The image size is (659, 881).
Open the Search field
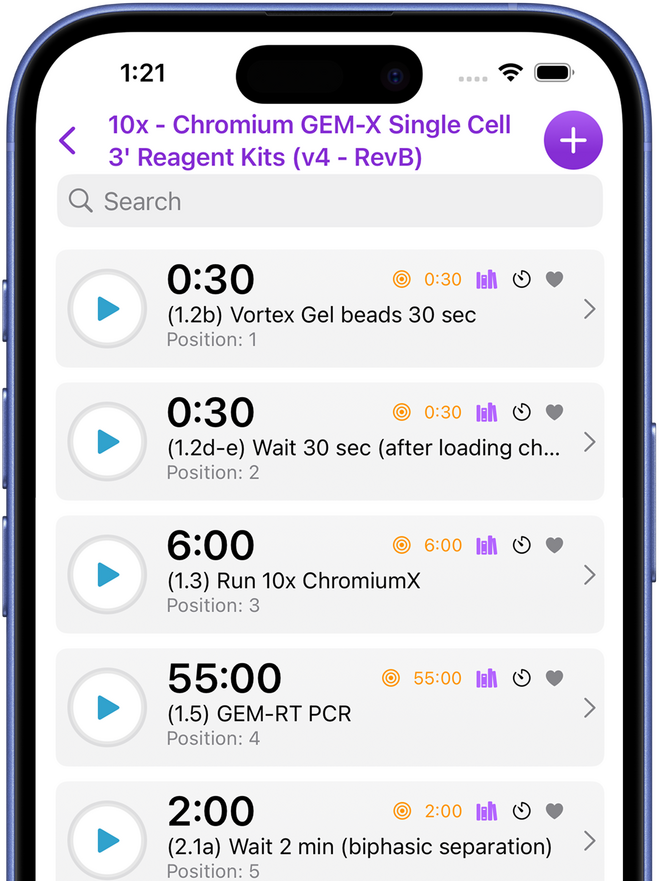[330, 201]
